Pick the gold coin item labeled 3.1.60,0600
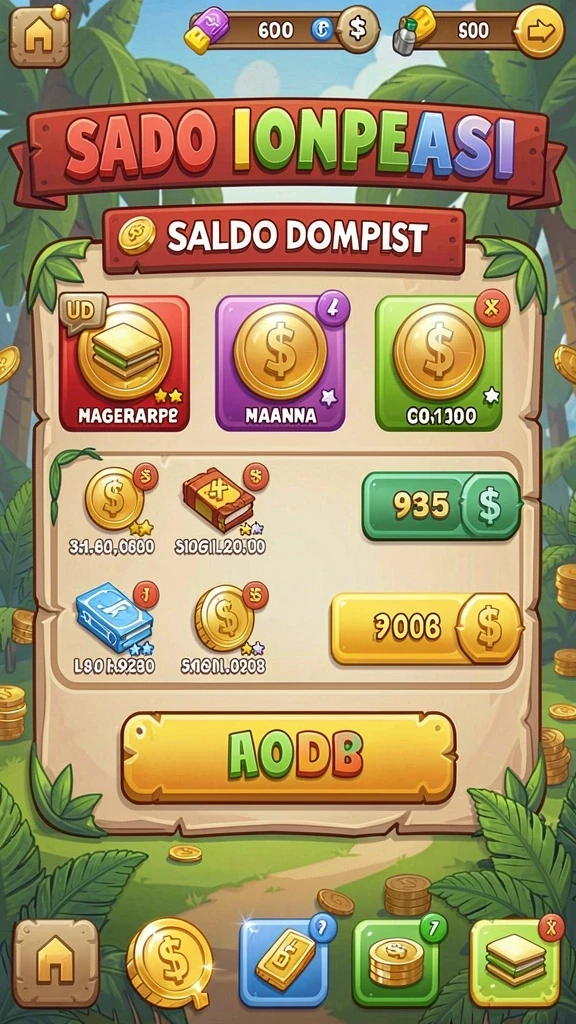576x1024 pixels. click(x=114, y=509)
